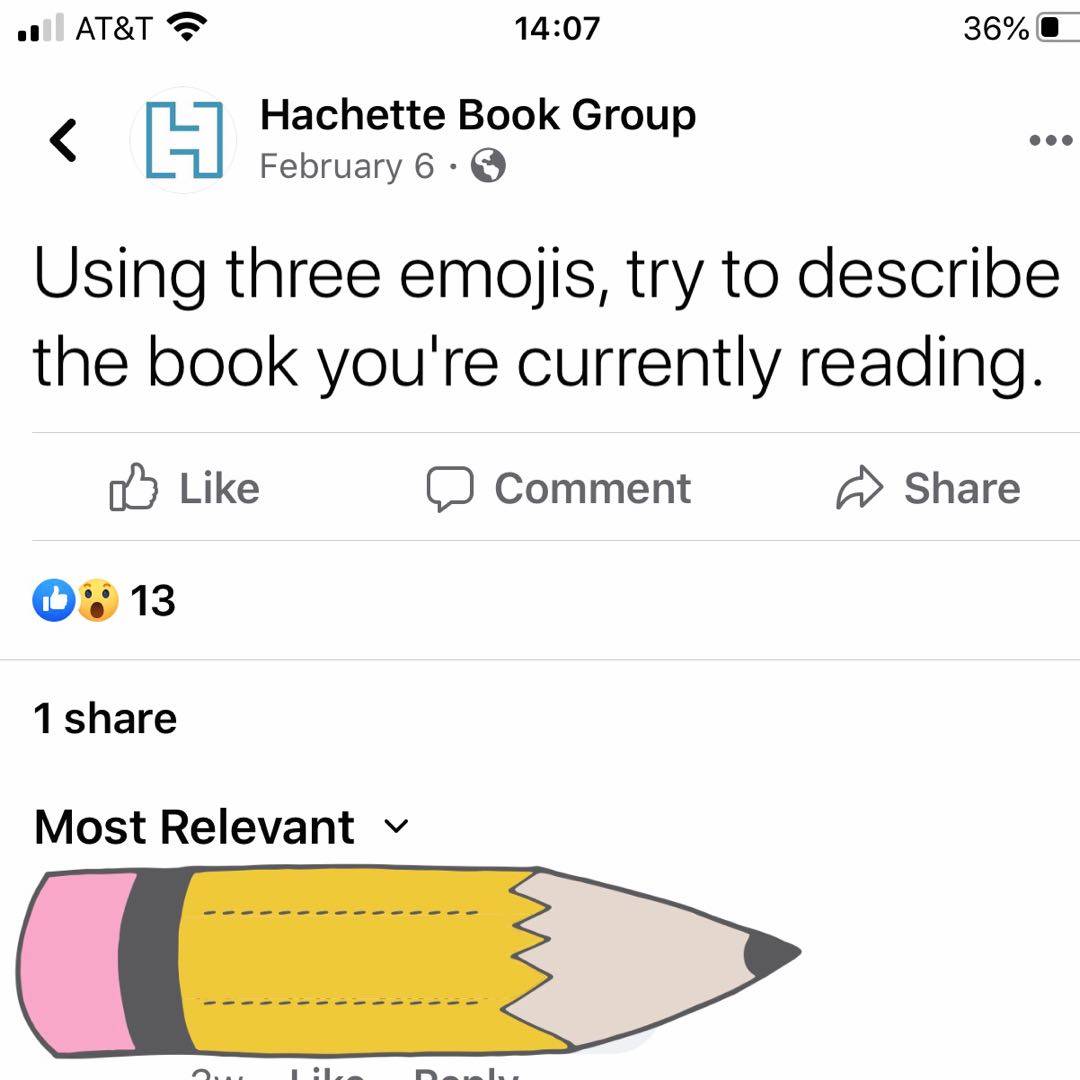Open the post's three-dot options menu
The image size is (1080, 1080).
click(x=1050, y=140)
